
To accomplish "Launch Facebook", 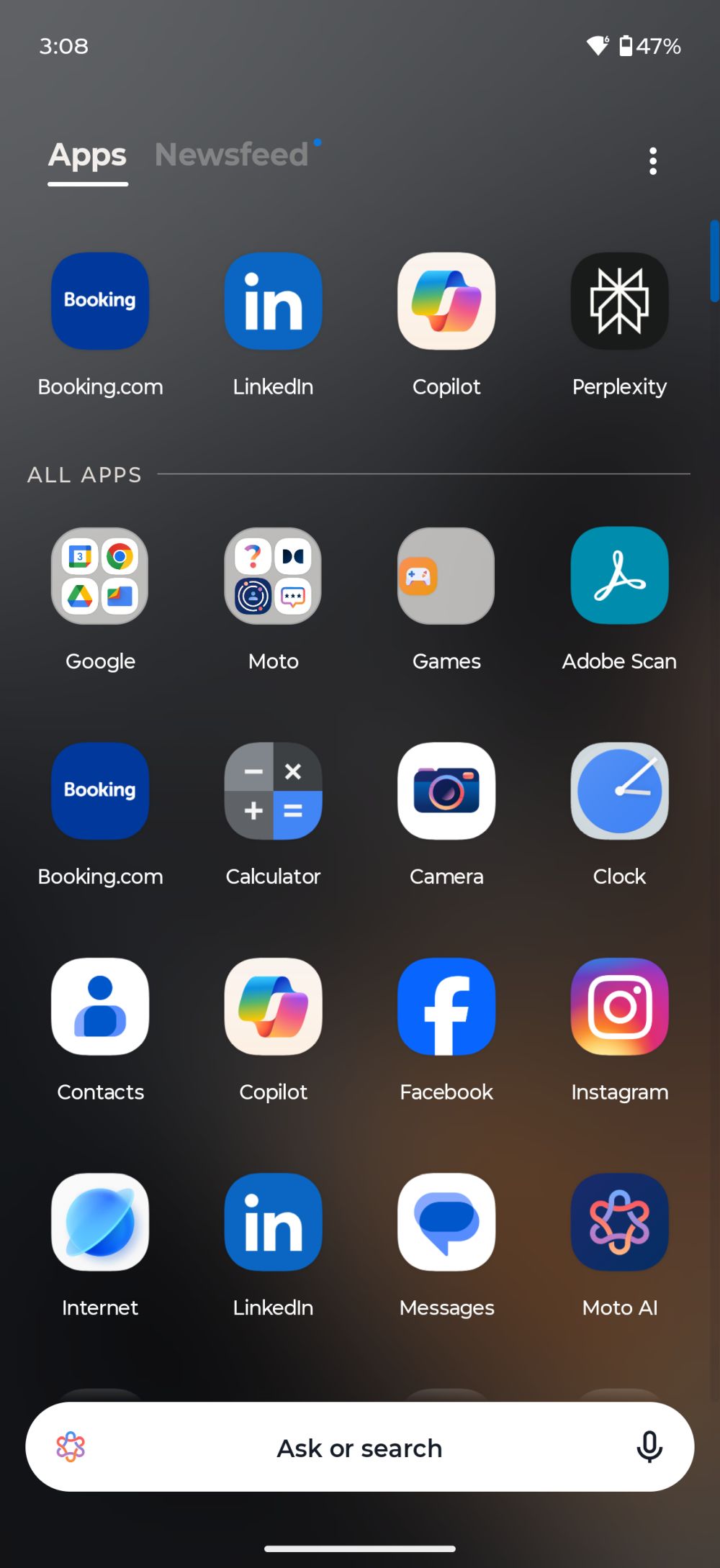I will [x=446, y=1006].
